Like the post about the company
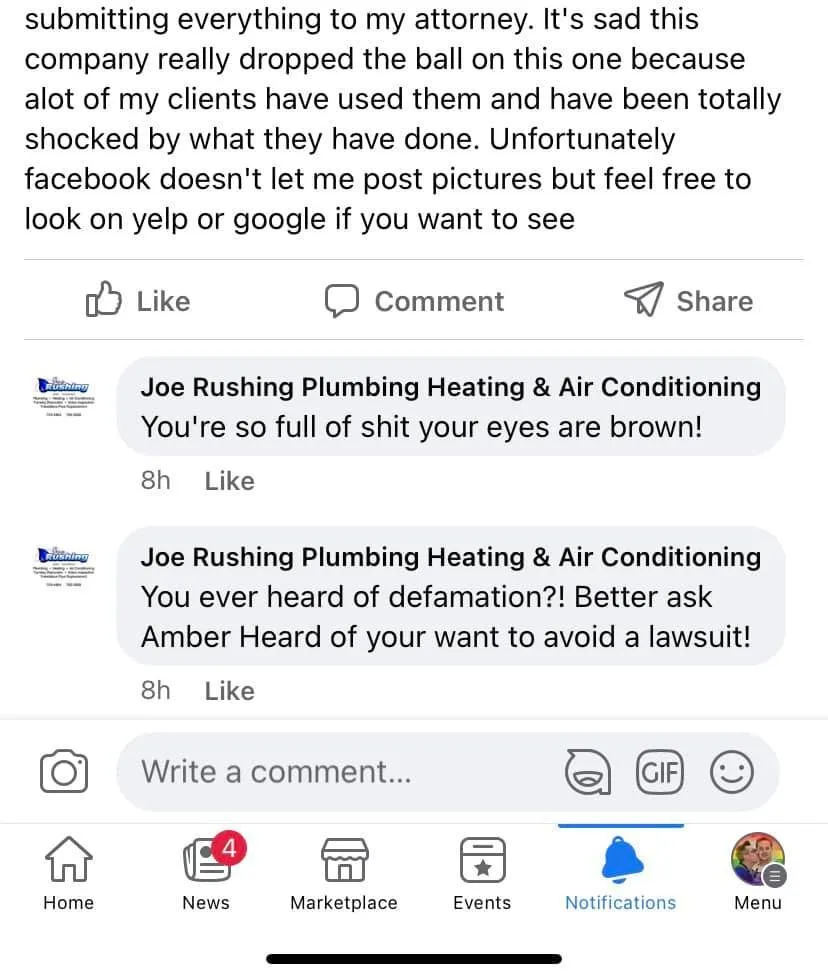Screen dimensions: 828x979 click(138, 301)
